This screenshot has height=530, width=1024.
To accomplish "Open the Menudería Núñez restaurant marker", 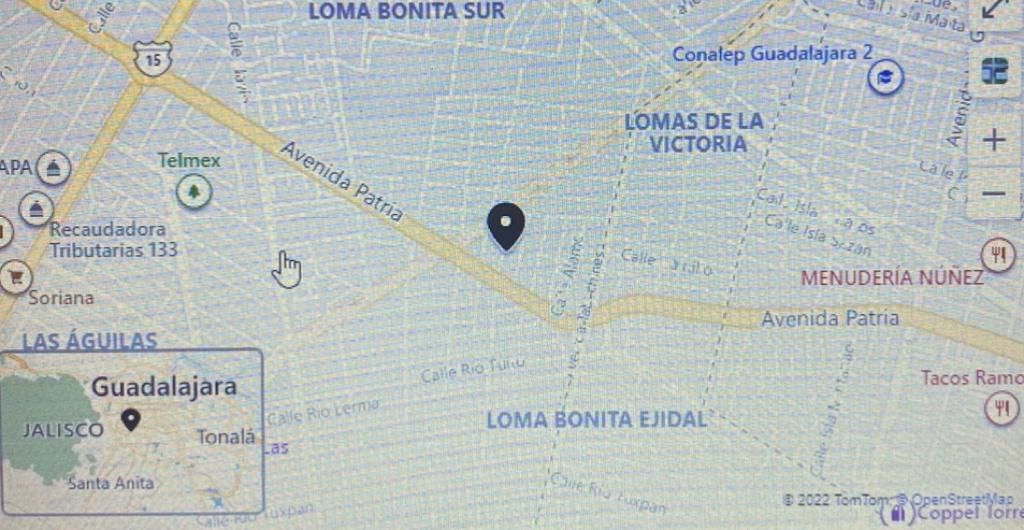I will [x=998, y=254].
